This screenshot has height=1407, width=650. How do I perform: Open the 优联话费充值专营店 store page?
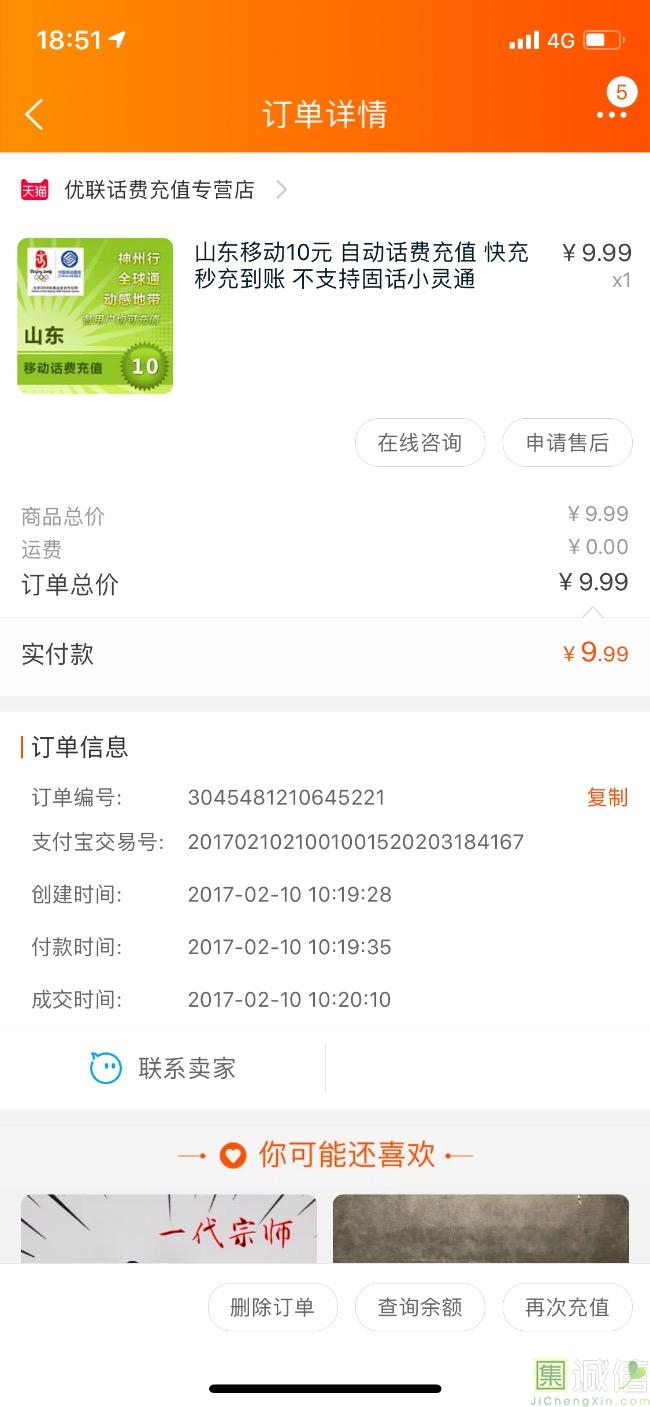tap(154, 189)
